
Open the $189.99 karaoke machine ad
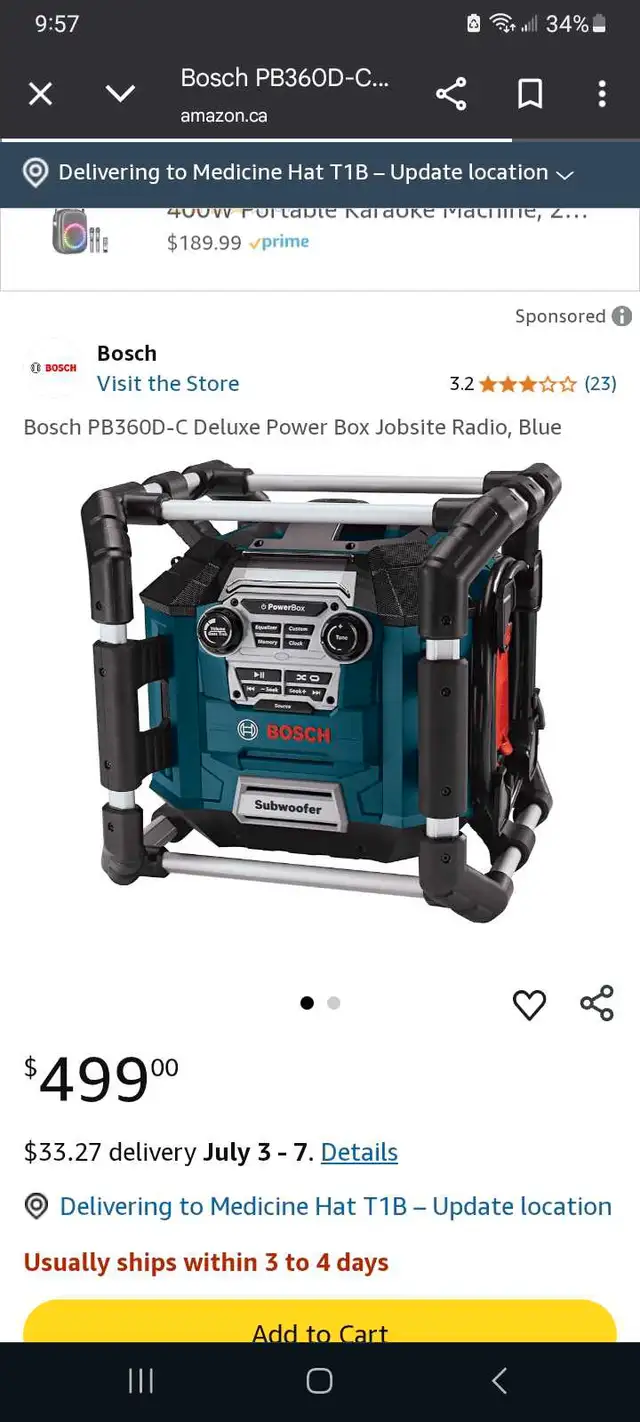point(320,232)
